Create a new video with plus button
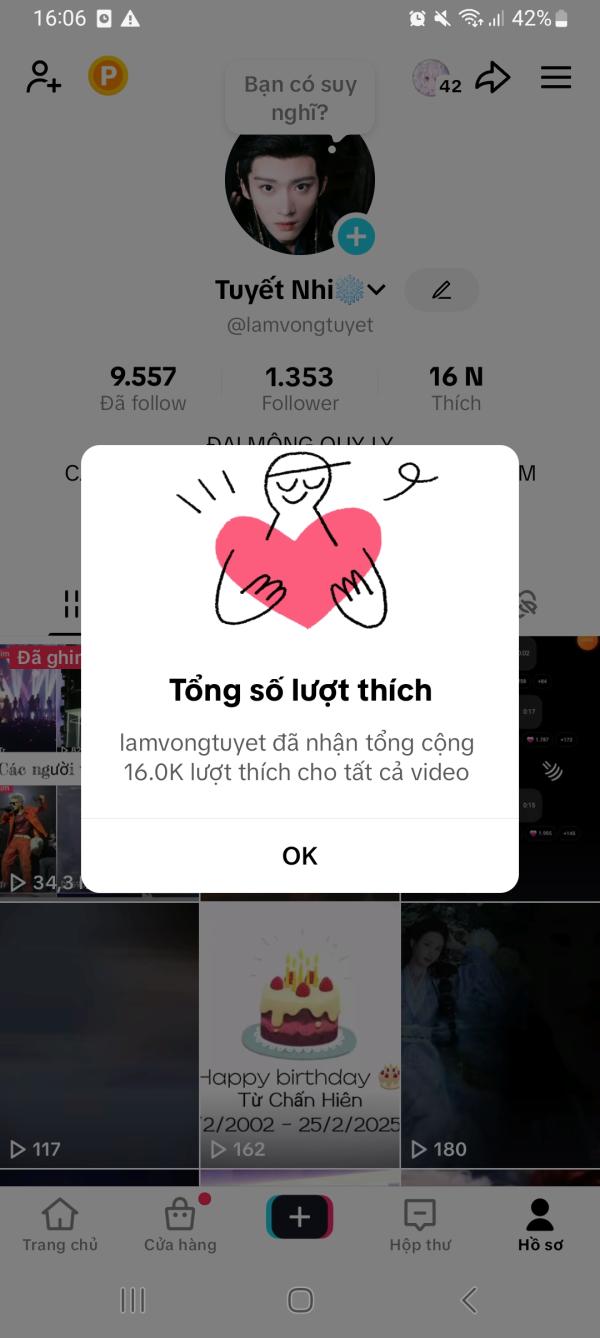Image resolution: width=600 pixels, height=1338 pixels. [x=300, y=1217]
